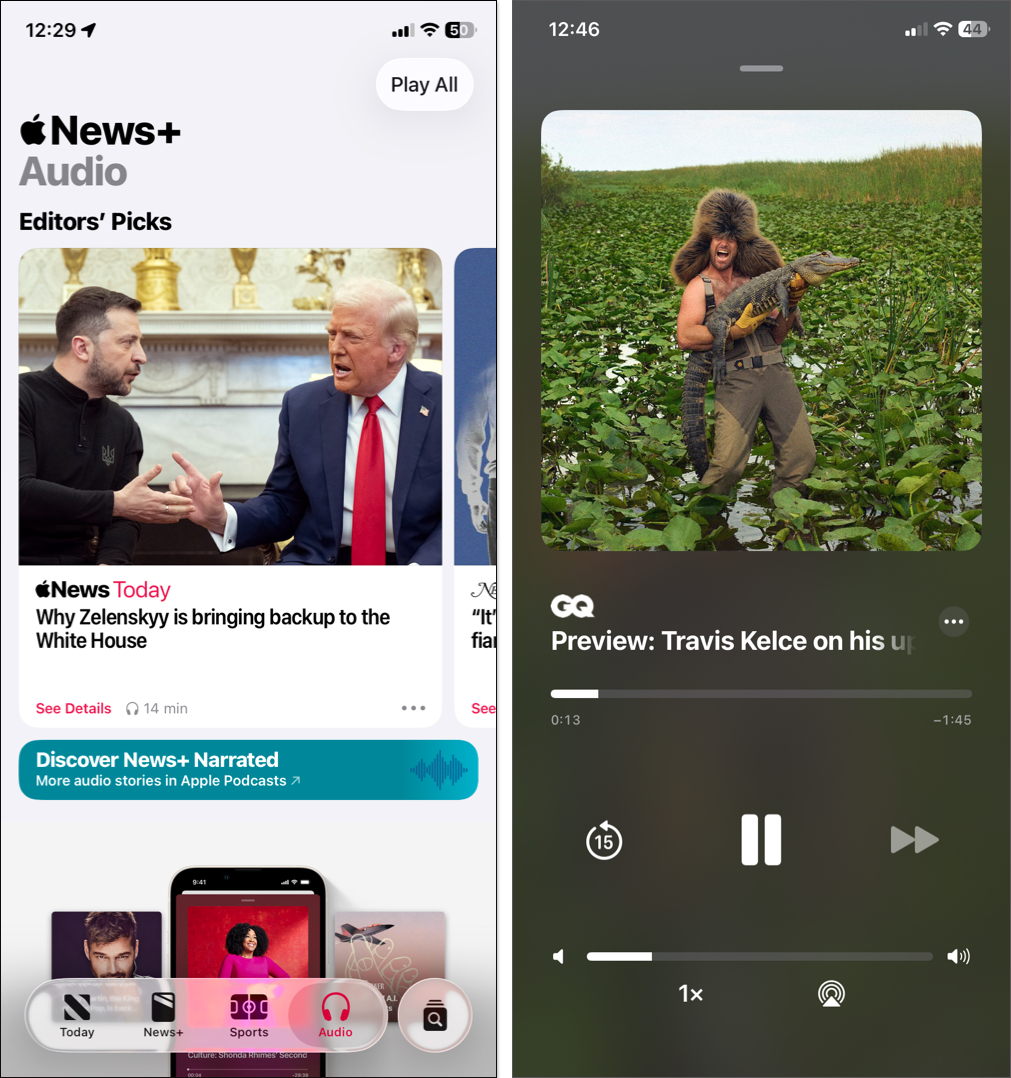
Task: Open search from the tab bar
Action: 434,1015
